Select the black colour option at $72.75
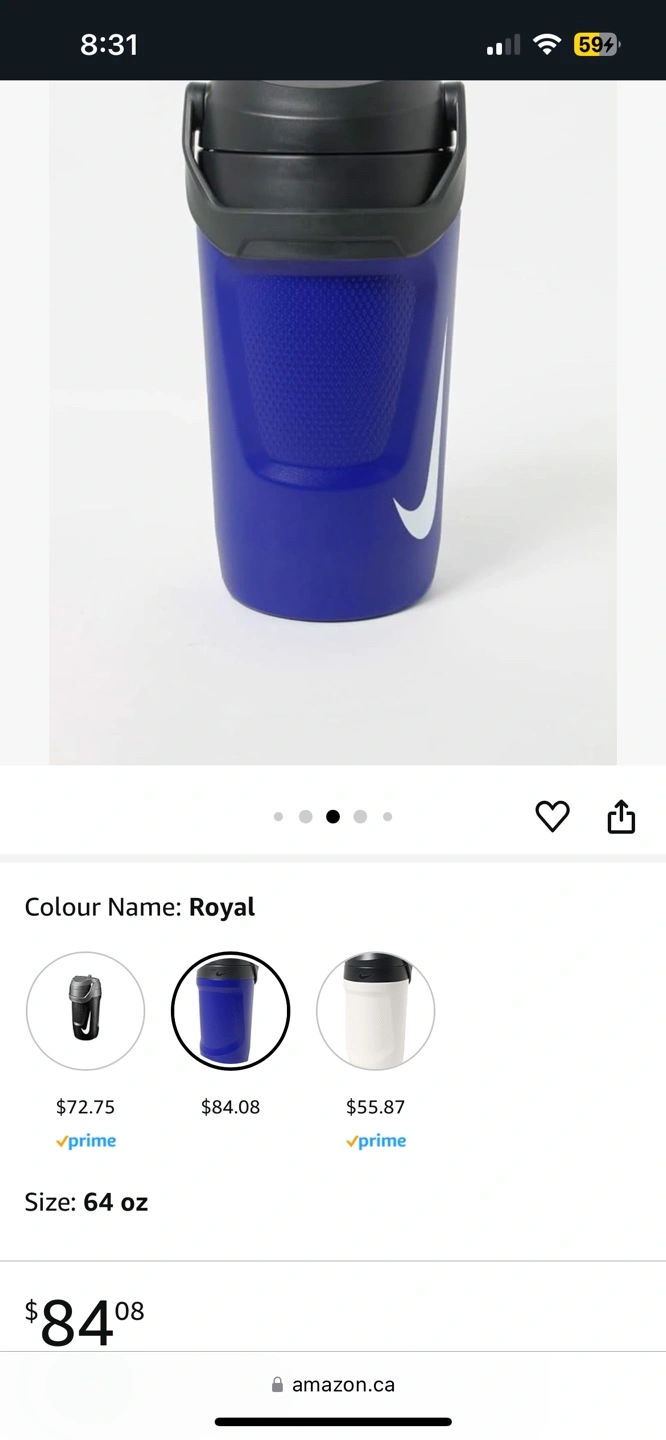Image resolution: width=666 pixels, height=1440 pixels. (x=85, y=1011)
